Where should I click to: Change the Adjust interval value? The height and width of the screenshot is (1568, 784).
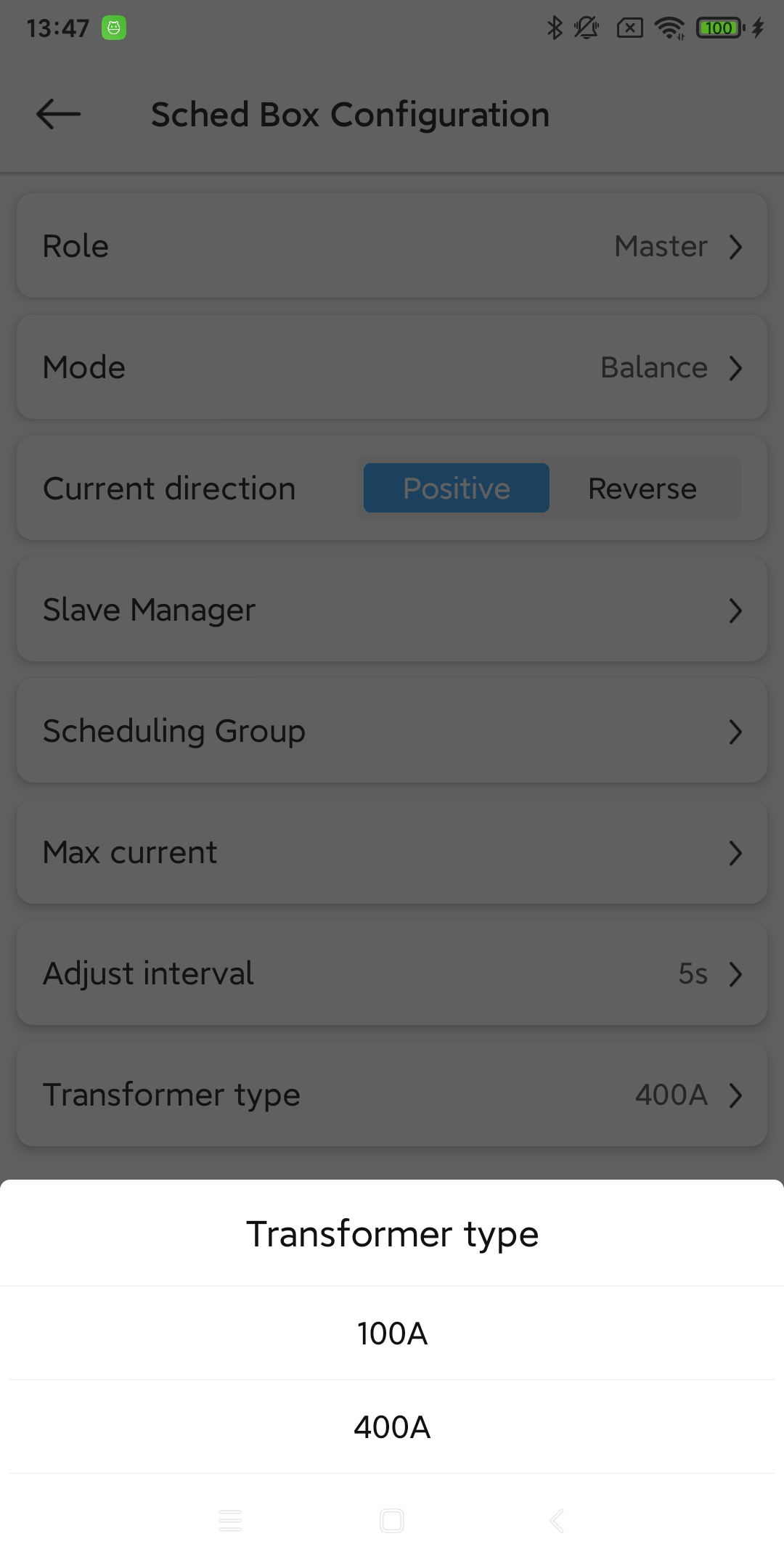(392, 973)
